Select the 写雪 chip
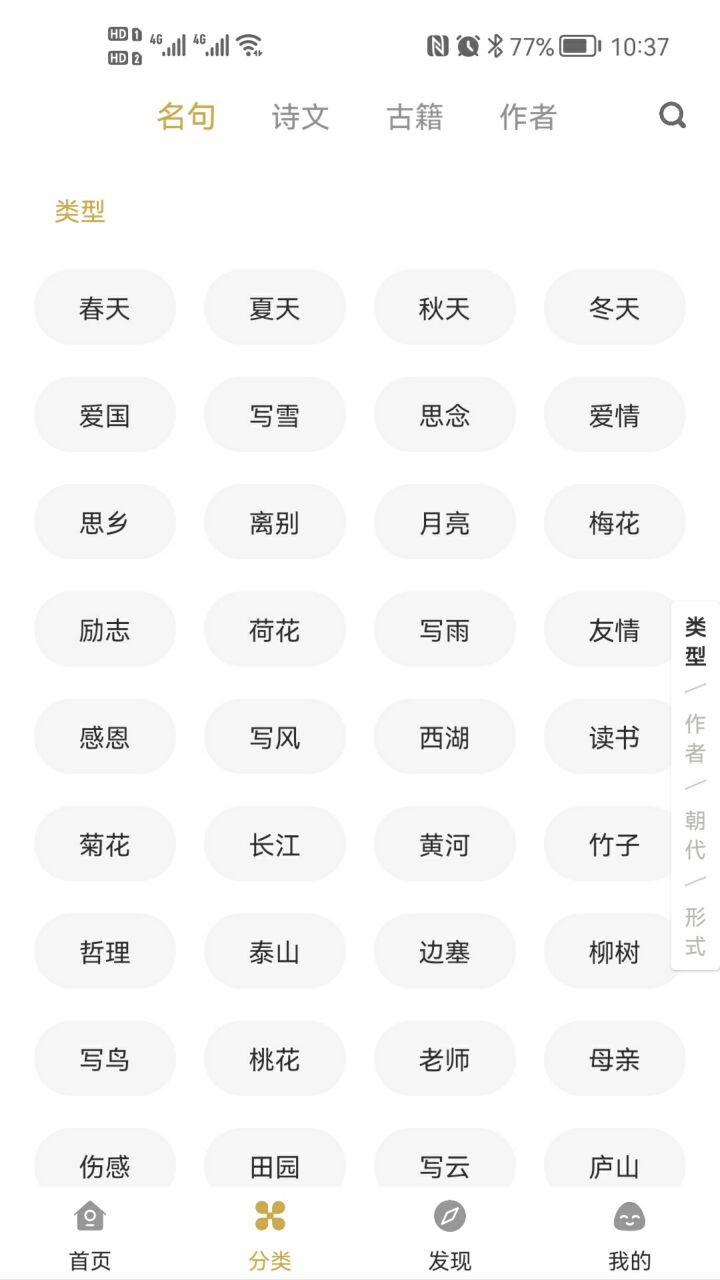The image size is (720, 1280). (x=274, y=415)
